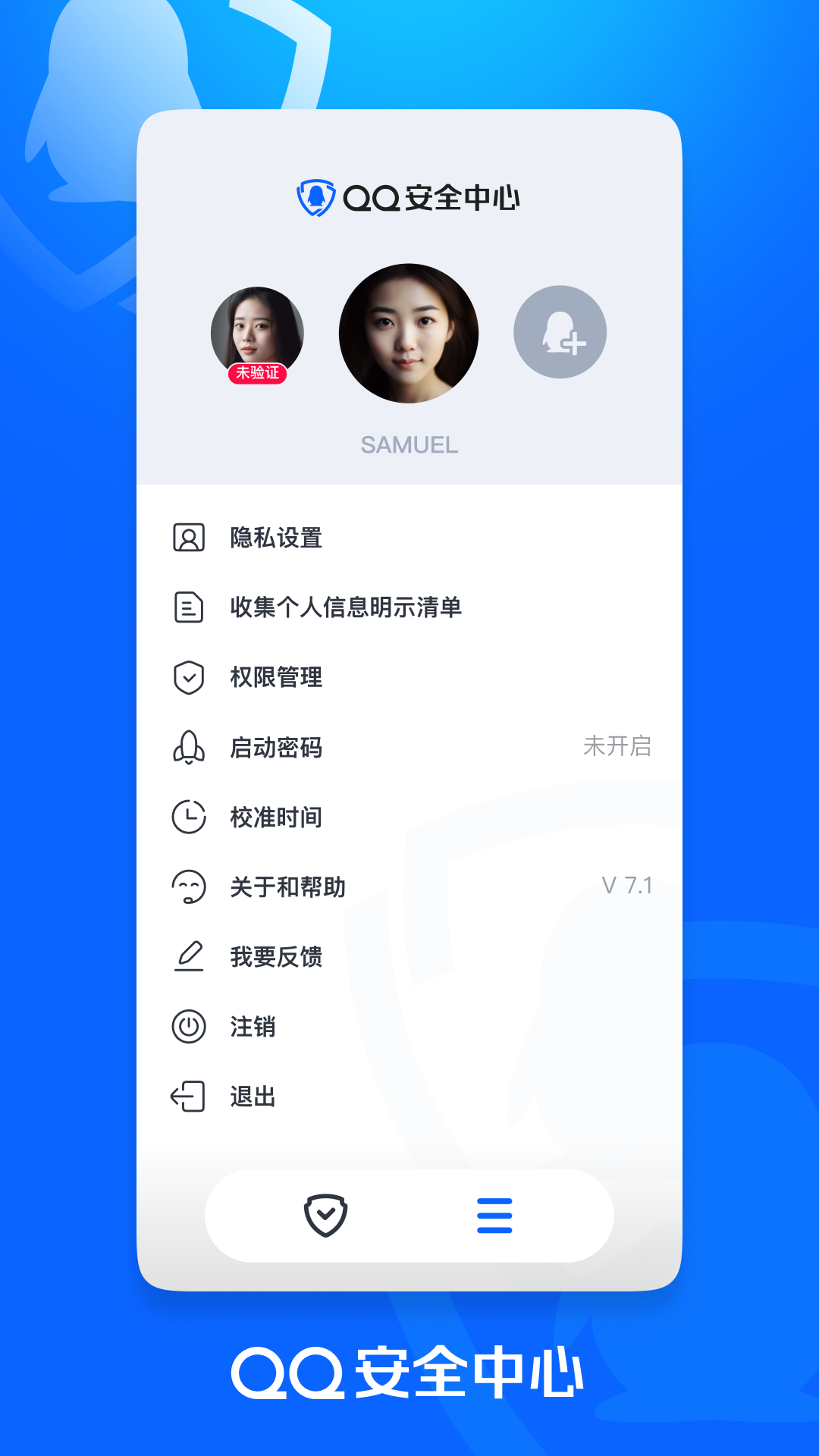Viewport: 819px width, 1456px height.
Task: Click the exit door icon beside 退出
Action: coord(188,1097)
